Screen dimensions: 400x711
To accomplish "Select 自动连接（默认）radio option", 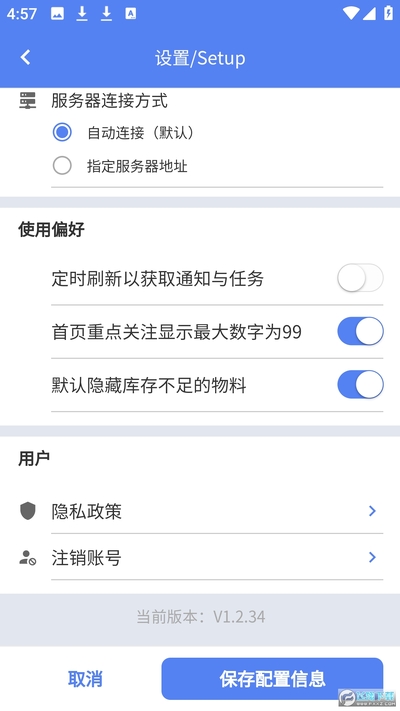I will pyautogui.click(x=62, y=133).
